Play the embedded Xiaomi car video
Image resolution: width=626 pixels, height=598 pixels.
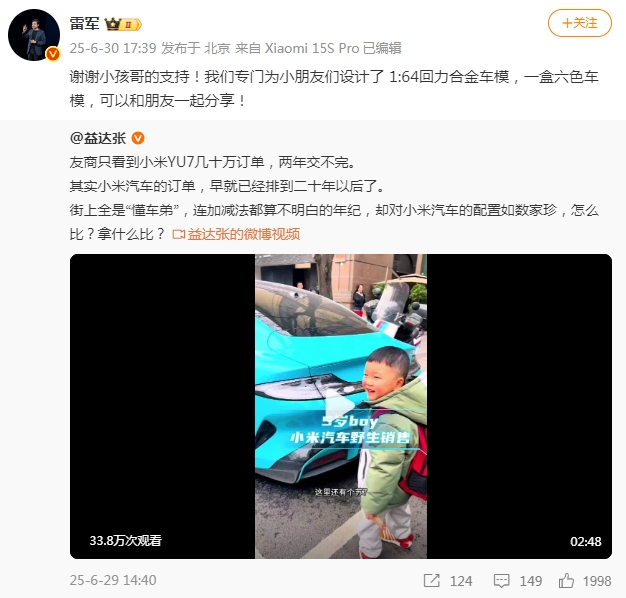pyautogui.click(x=340, y=406)
